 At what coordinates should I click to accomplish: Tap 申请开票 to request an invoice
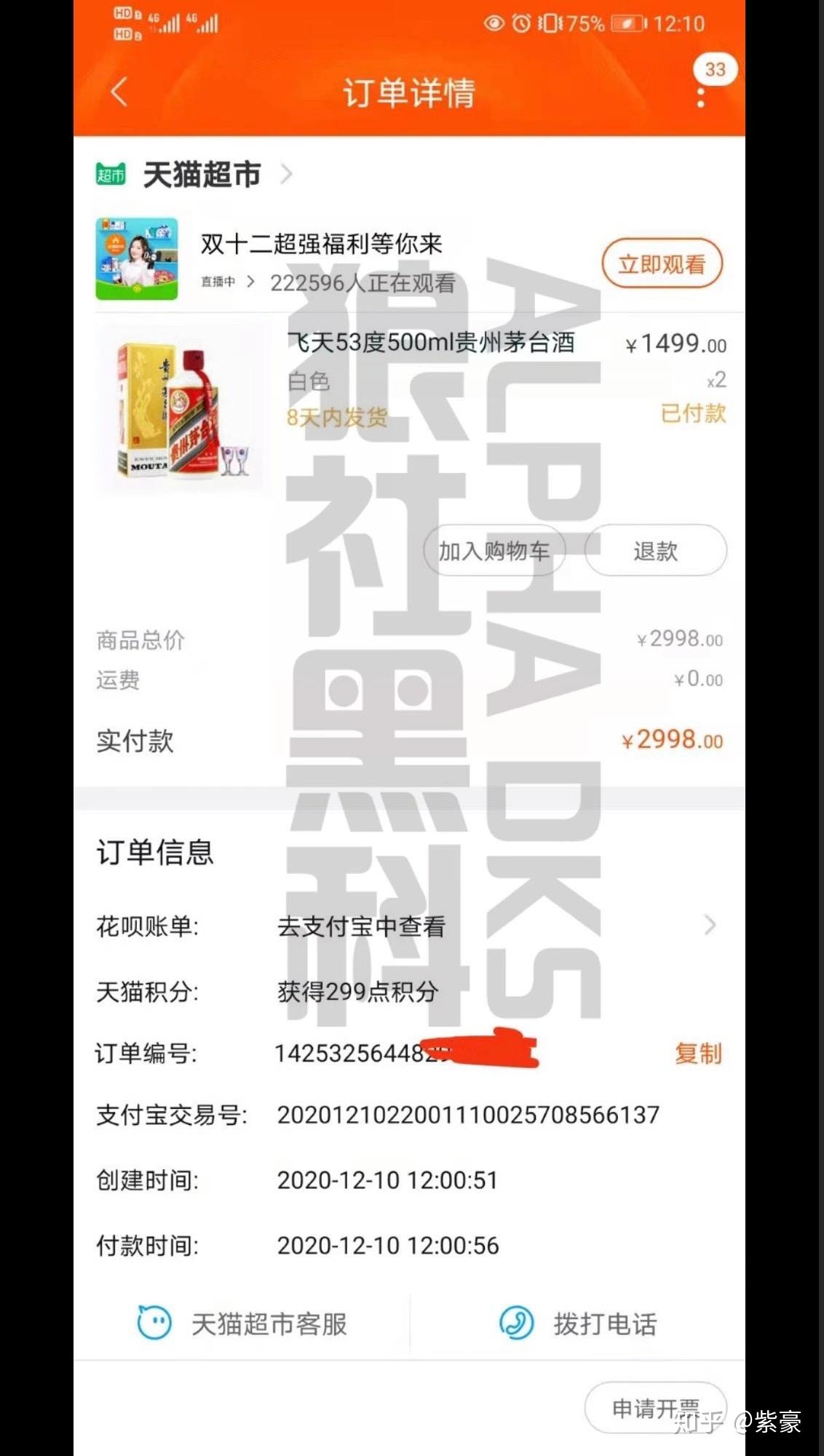(654, 1407)
